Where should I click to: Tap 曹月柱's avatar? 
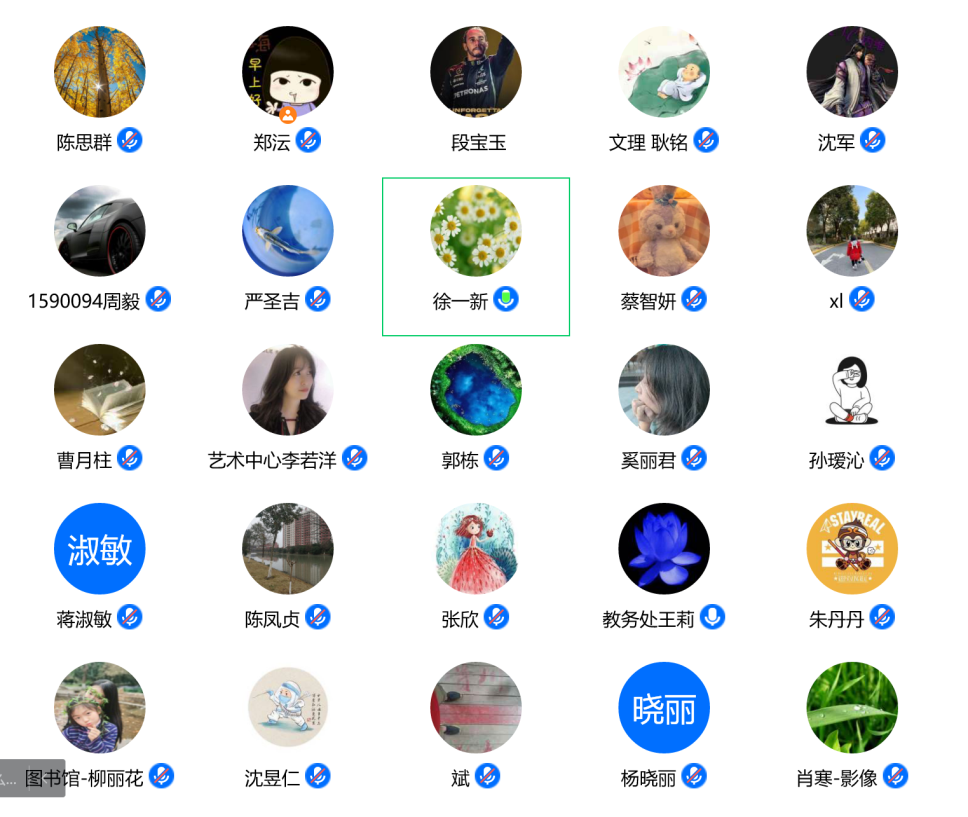click(x=99, y=390)
